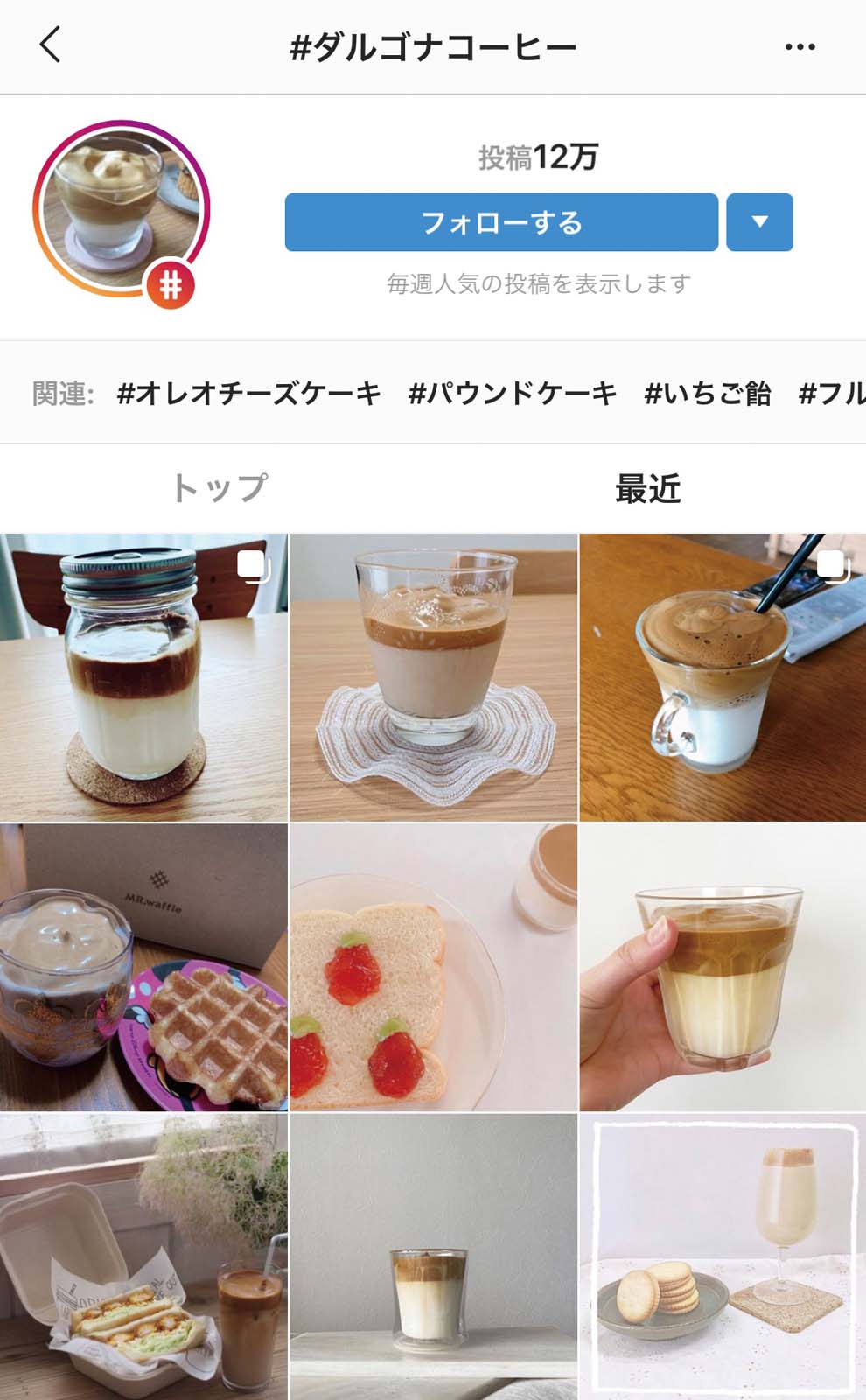Go back from the hashtag page
This screenshot has height=1400, width=866.
51,45
